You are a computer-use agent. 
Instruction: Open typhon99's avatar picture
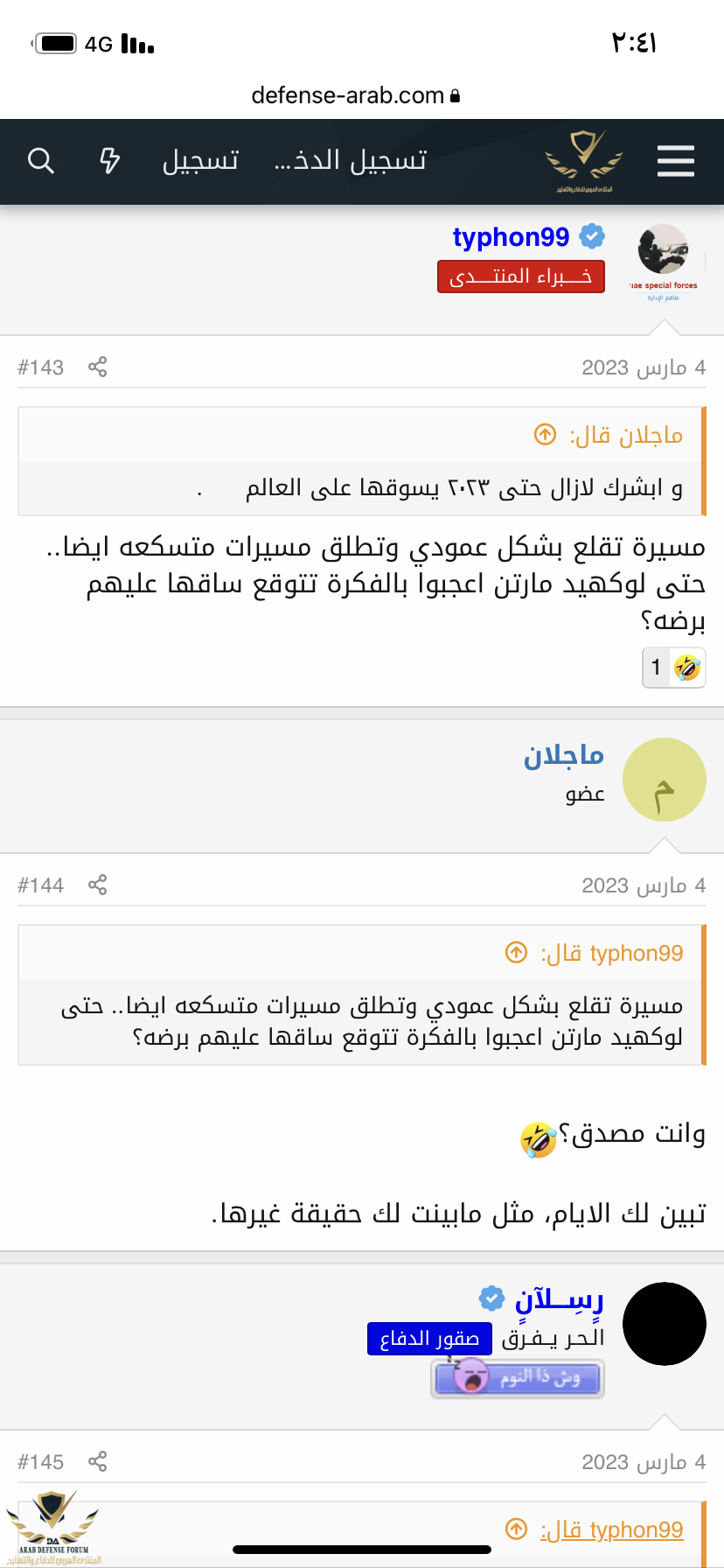pyautogui.click(x=664, y=250)
